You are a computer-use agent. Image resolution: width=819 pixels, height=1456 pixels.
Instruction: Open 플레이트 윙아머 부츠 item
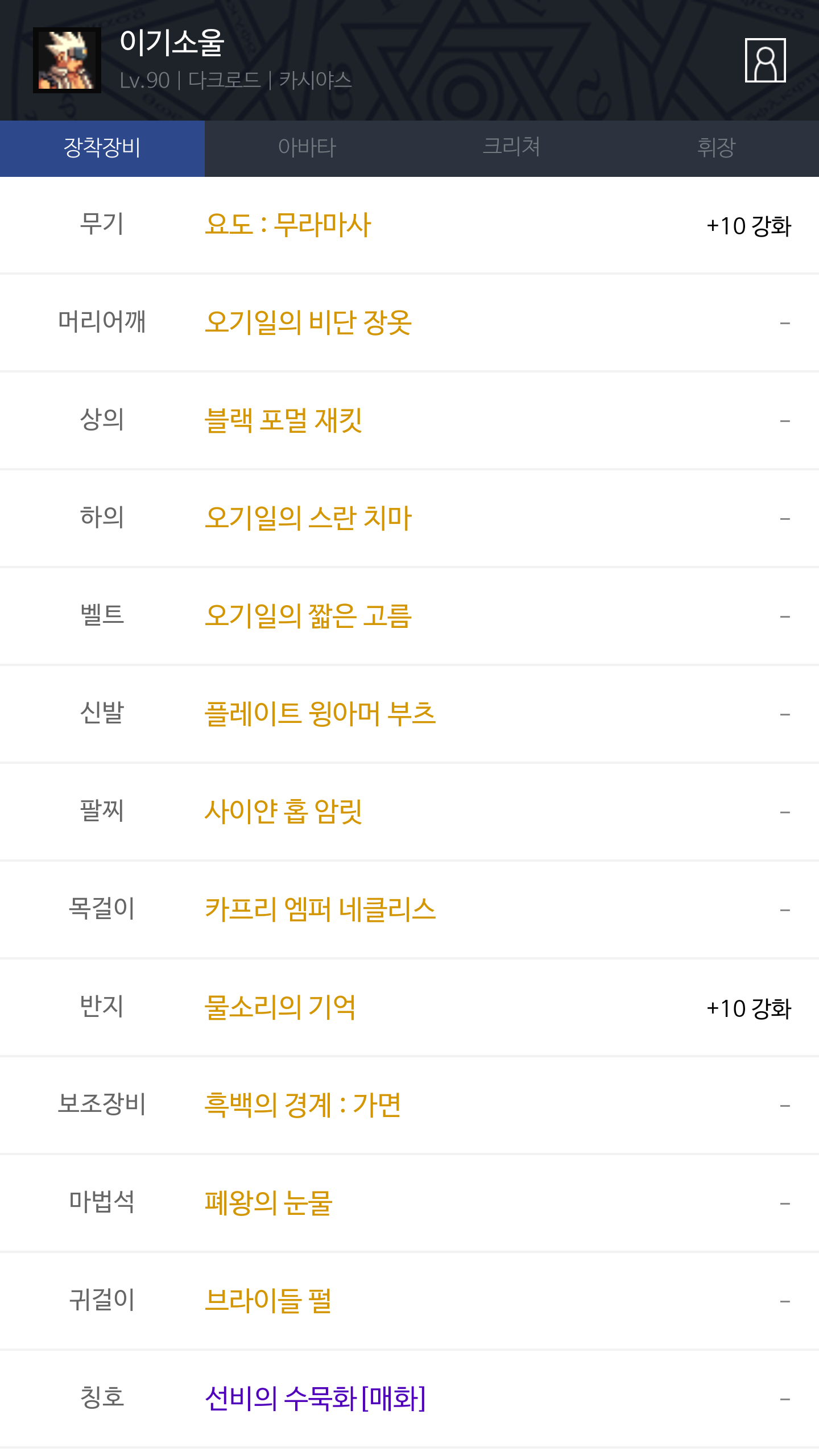(x=320, y=714)
